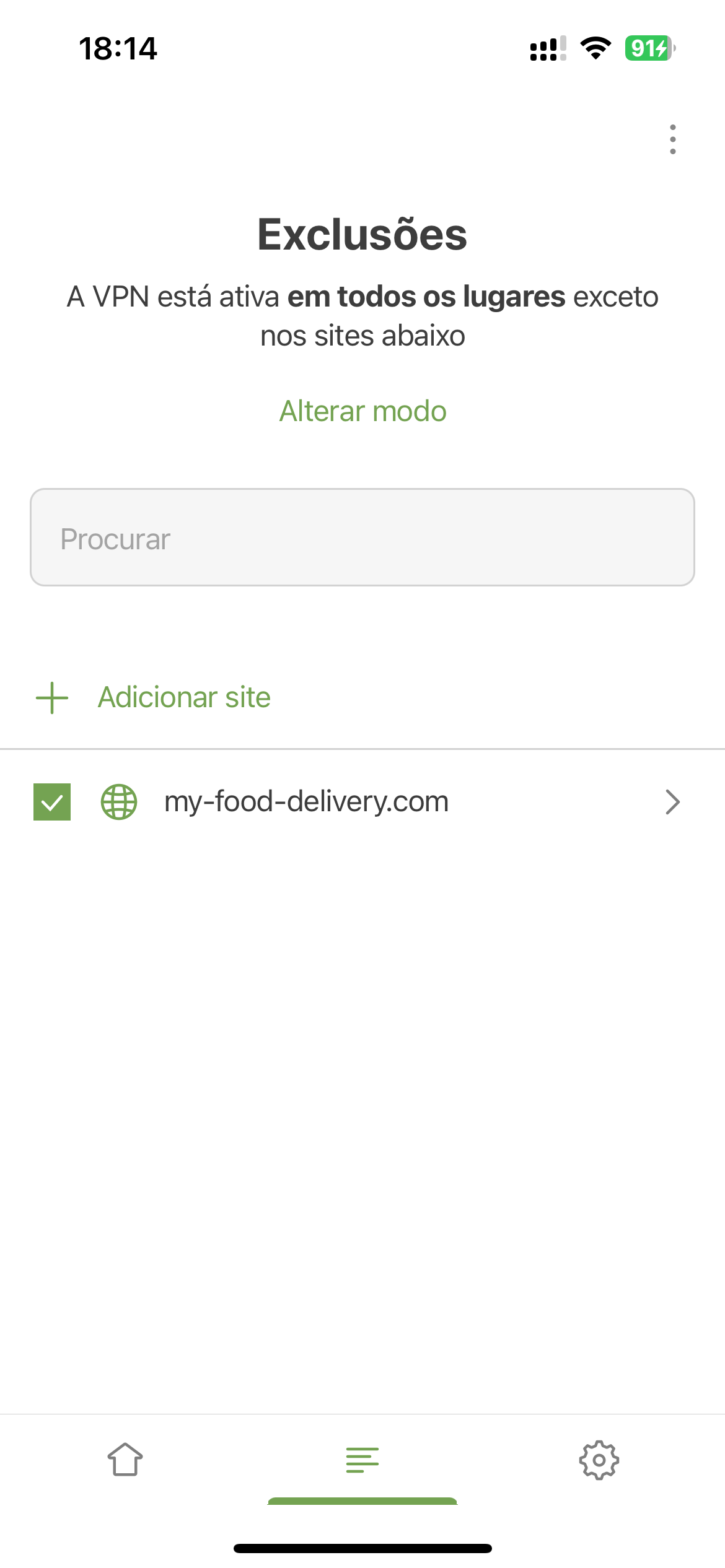
Task: Open the settings gear tab
Action: click(599, 1460)
